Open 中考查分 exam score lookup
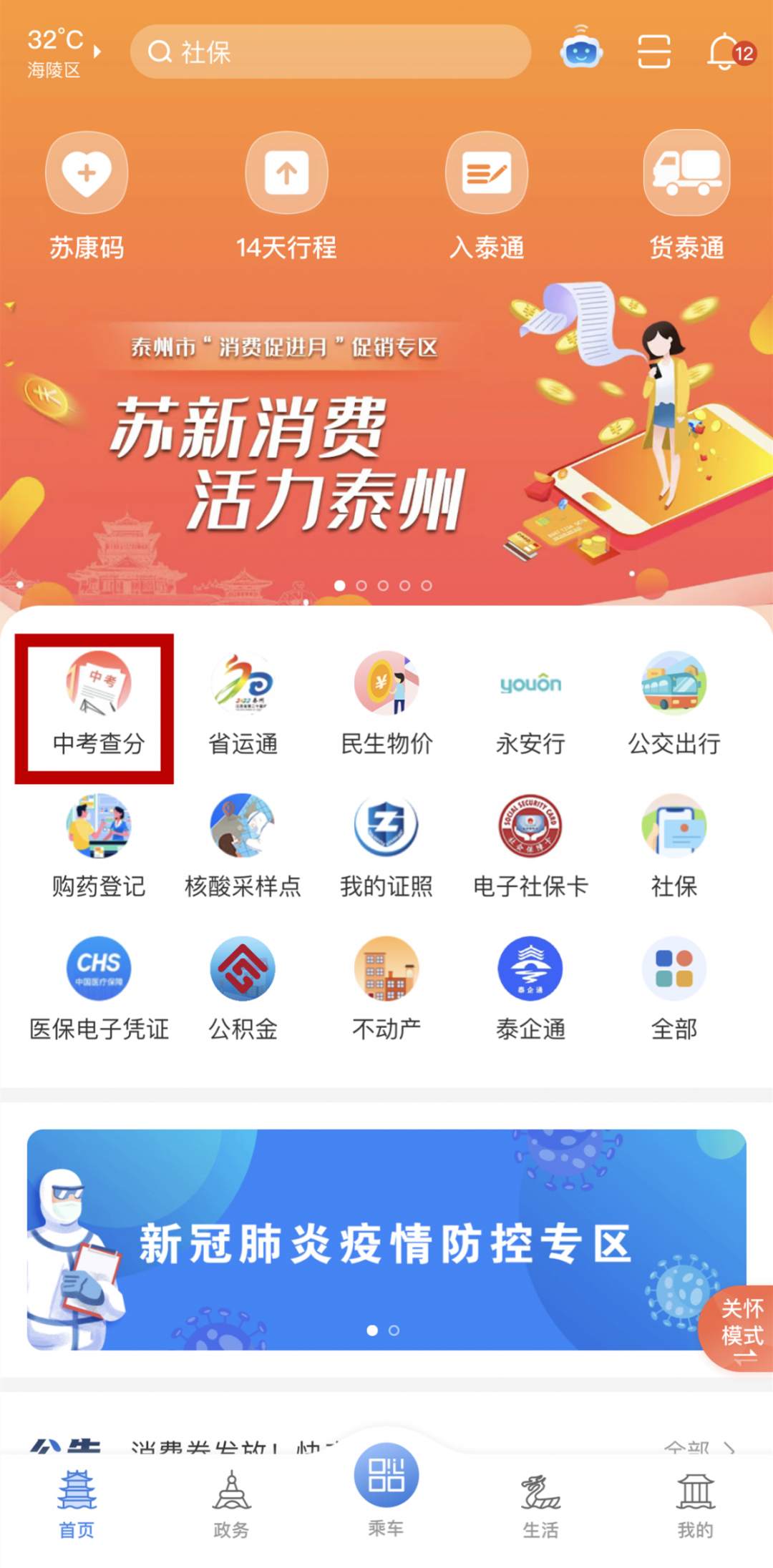 (98, 705)
